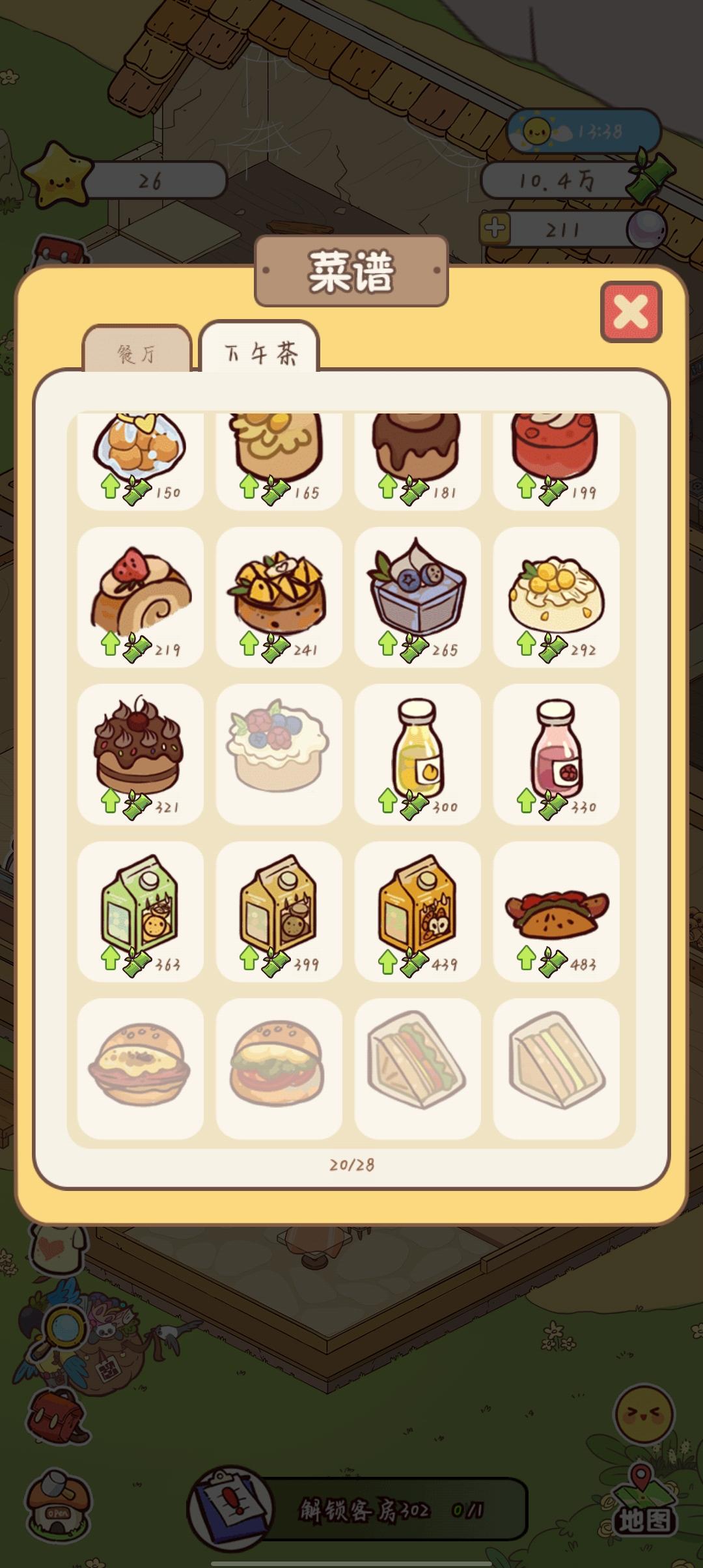Upgrade the green milk carton costing 363

pos(140,912)
